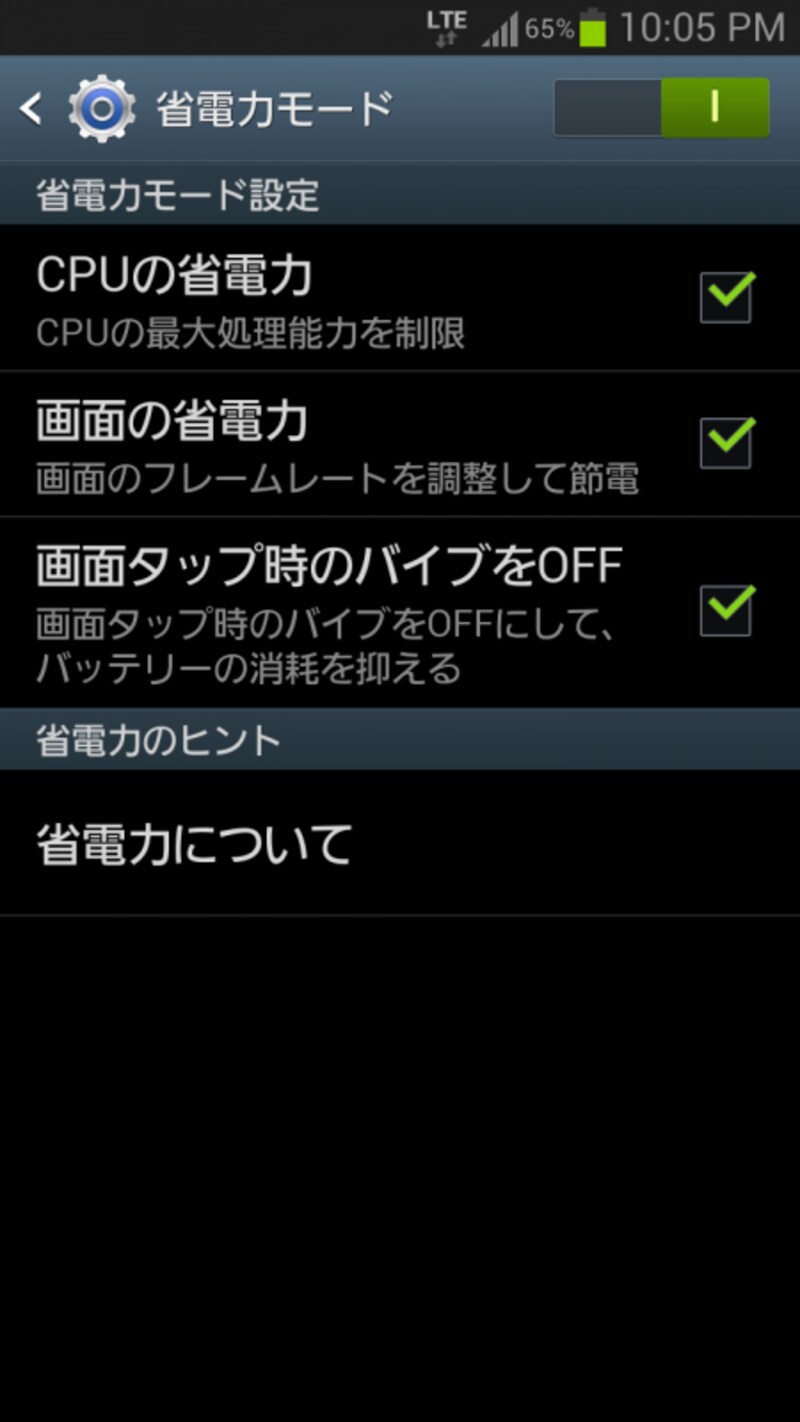The width and height of the screenshot is (800, 1422).
Task: Turn off the 省電力モード master switch
Action: click(661, 108)
